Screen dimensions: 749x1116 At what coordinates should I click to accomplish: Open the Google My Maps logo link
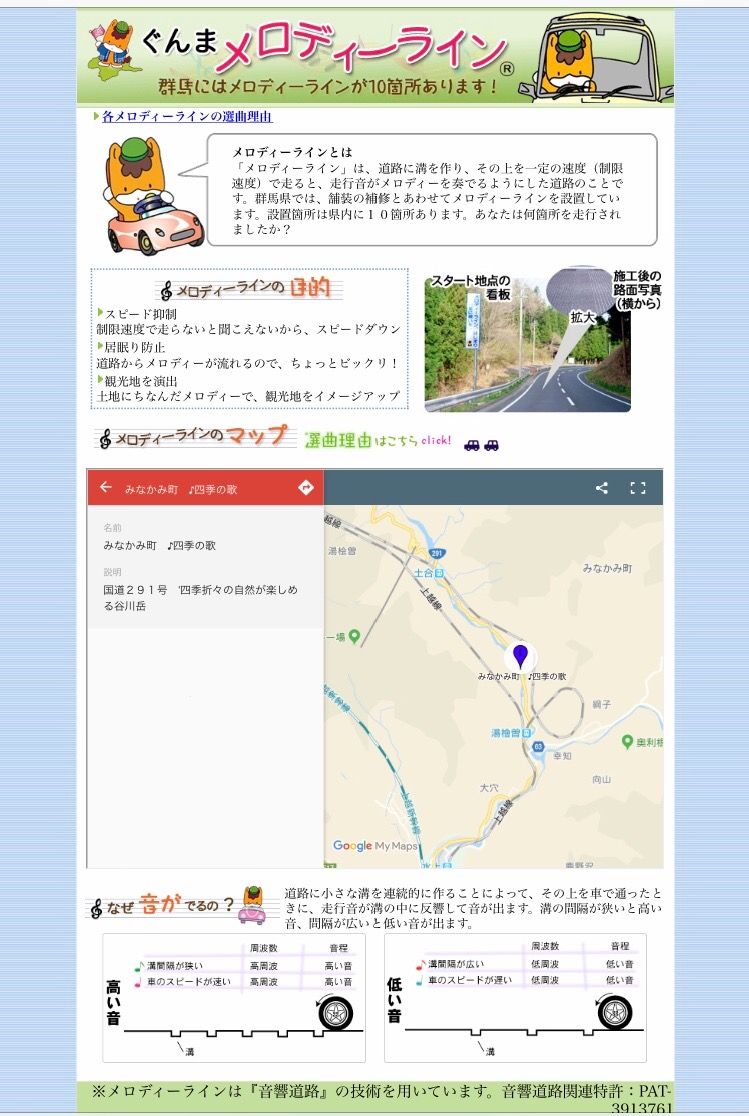pyautogui.click(x=374, y=846)
